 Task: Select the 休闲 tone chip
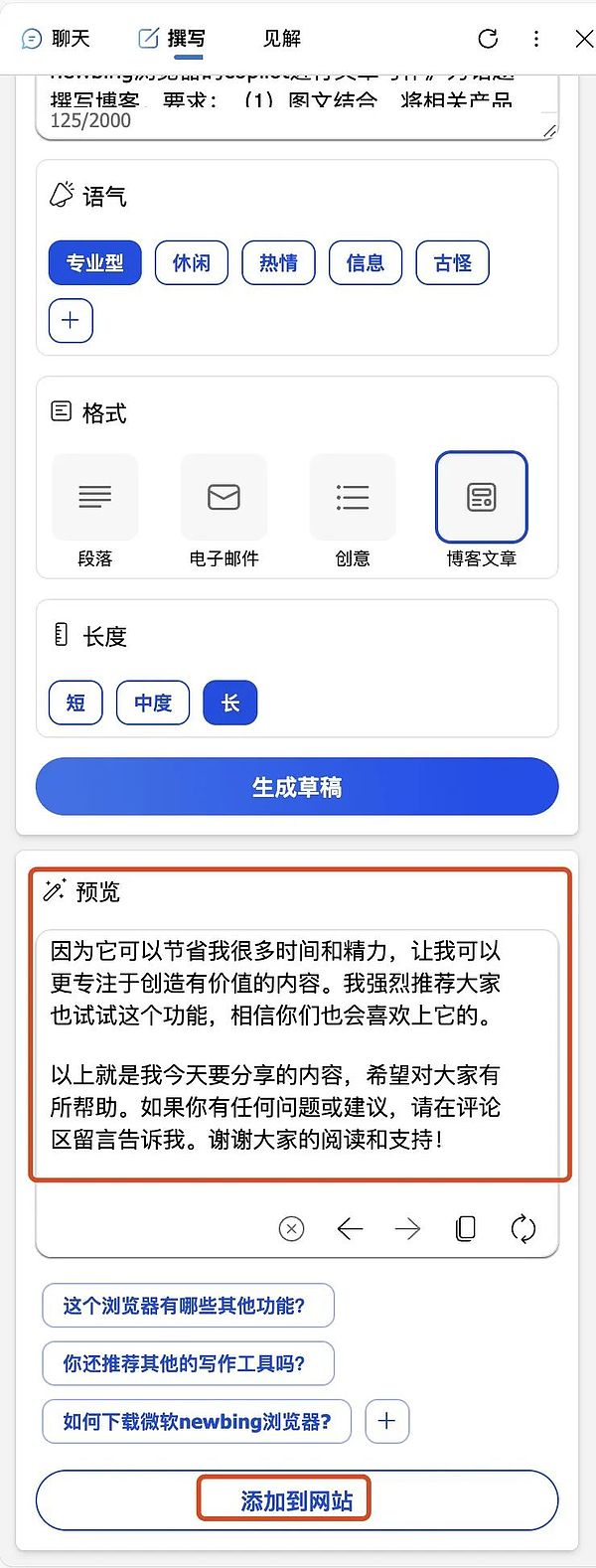[192, 263]
